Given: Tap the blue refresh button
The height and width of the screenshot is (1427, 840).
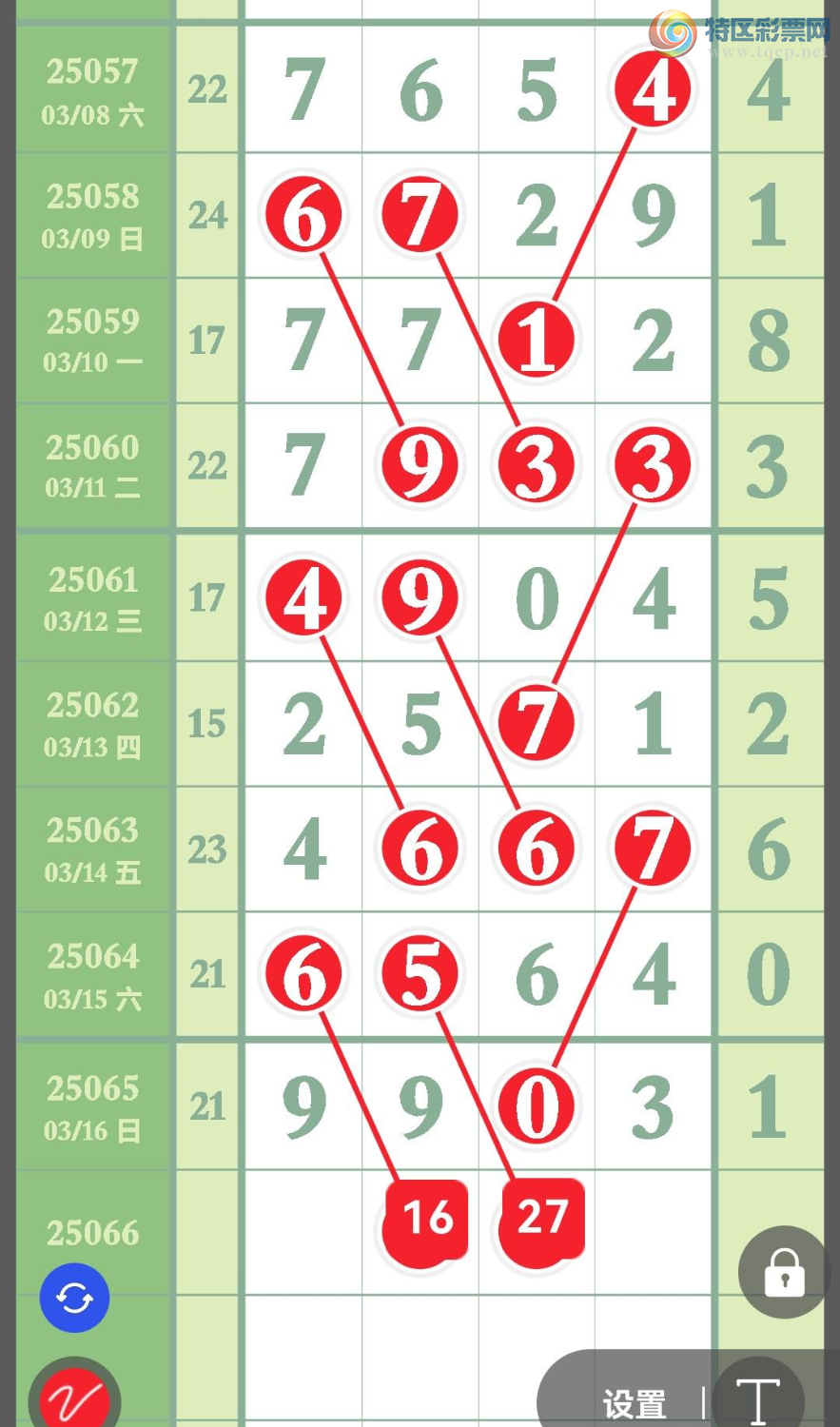Looking at the screenshot, I should coord(74,1298).
